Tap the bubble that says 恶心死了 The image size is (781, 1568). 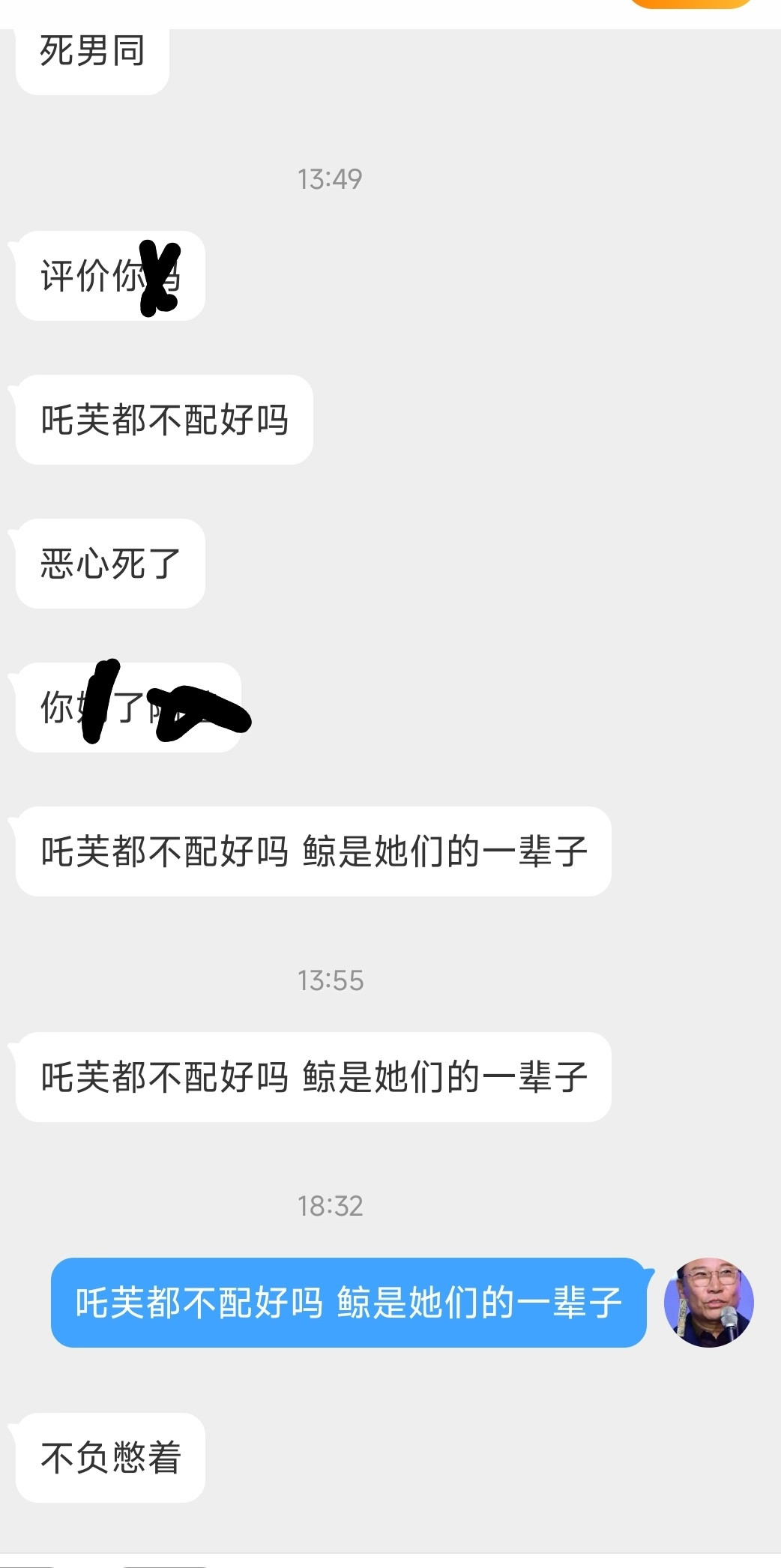click(109, 564)
